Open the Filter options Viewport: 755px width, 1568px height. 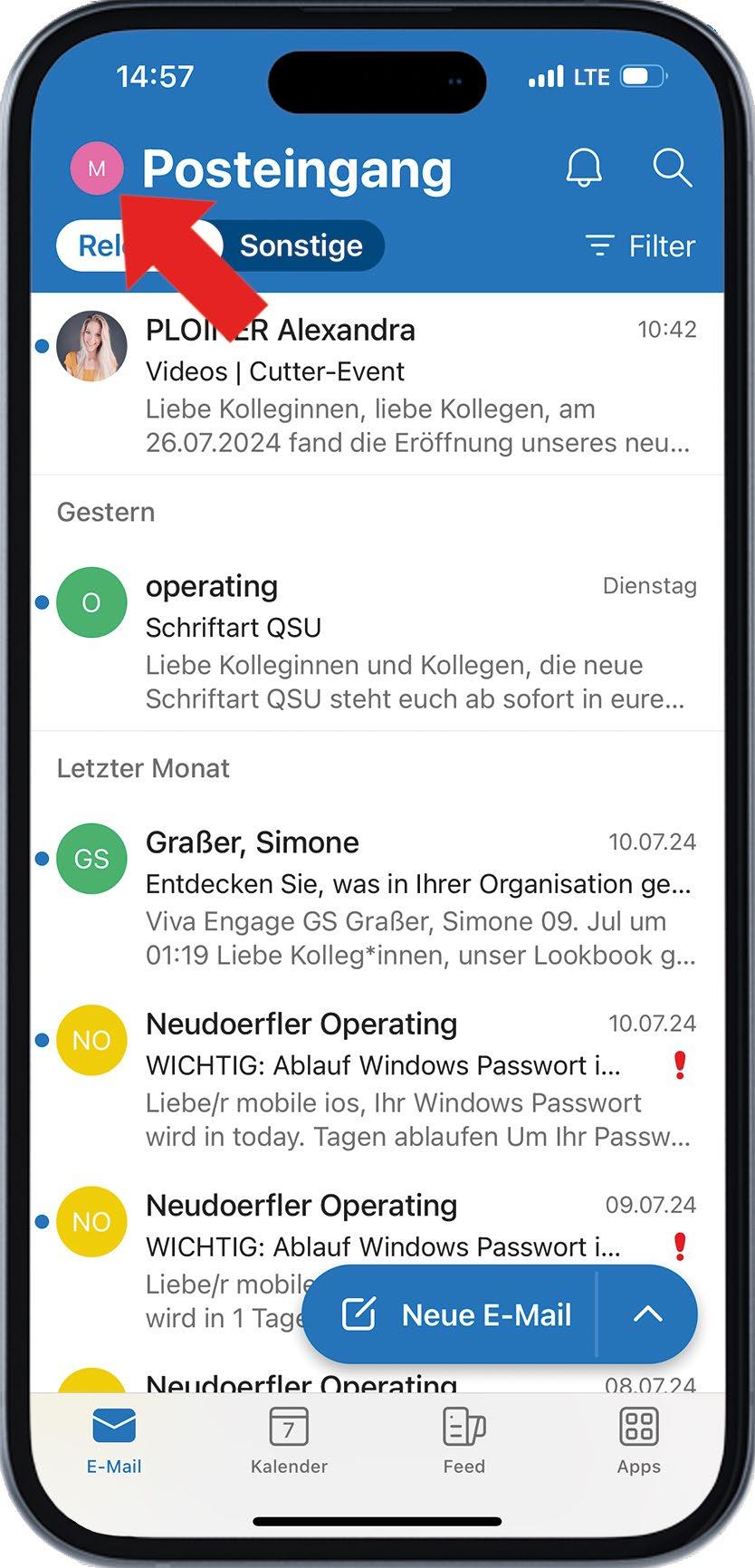(x=640, y=245)
